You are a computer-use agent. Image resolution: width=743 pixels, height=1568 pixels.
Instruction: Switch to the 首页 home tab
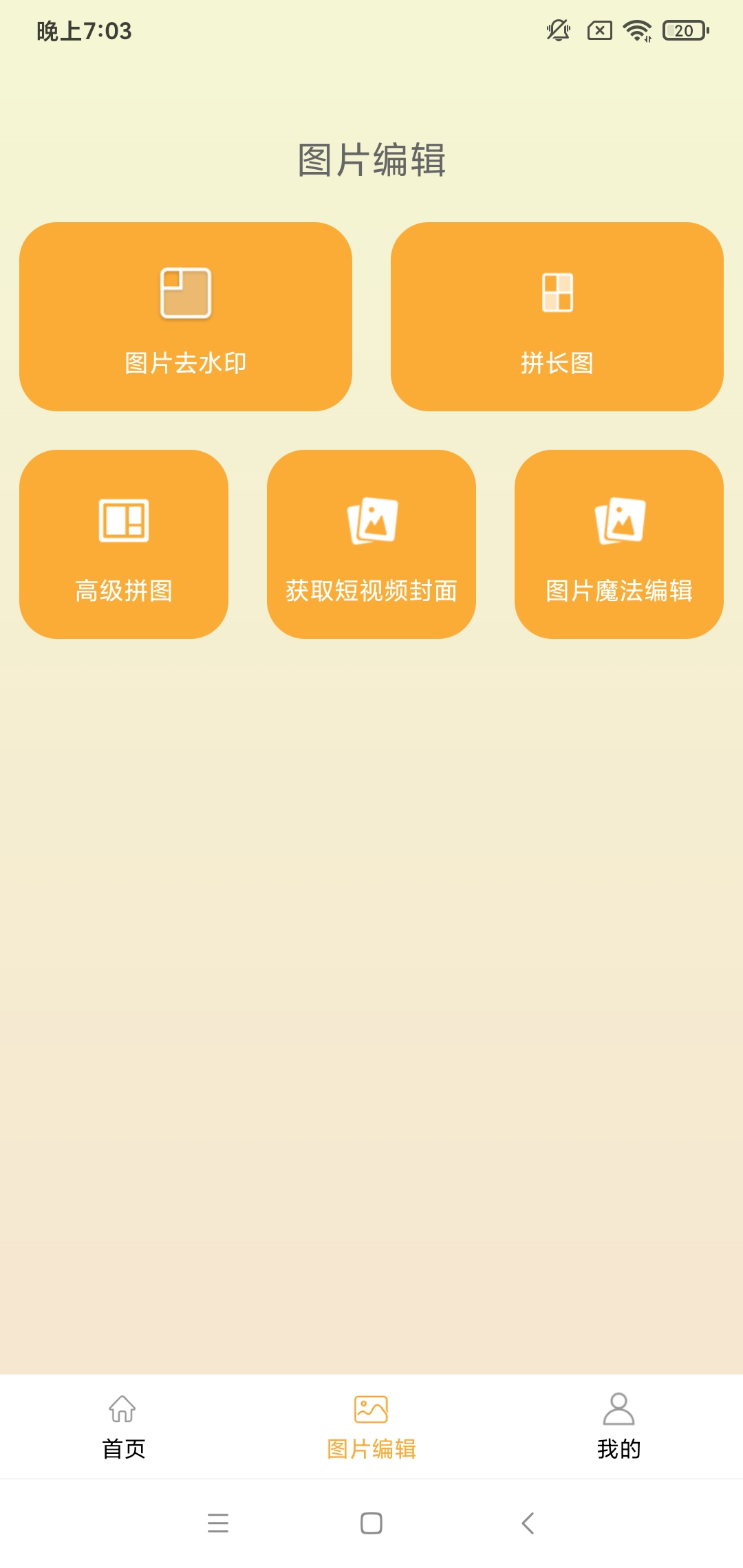coord(124,1427)
